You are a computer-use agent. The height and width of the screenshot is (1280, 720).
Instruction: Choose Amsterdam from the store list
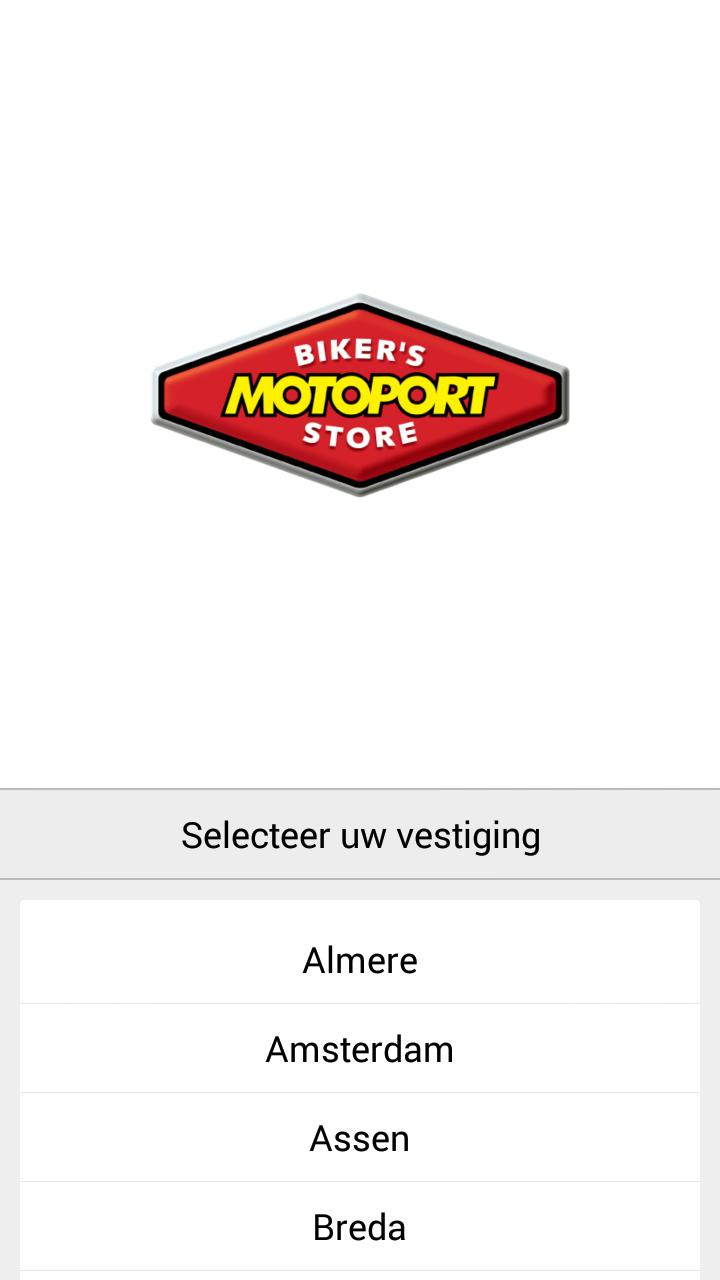point(360,1048)
